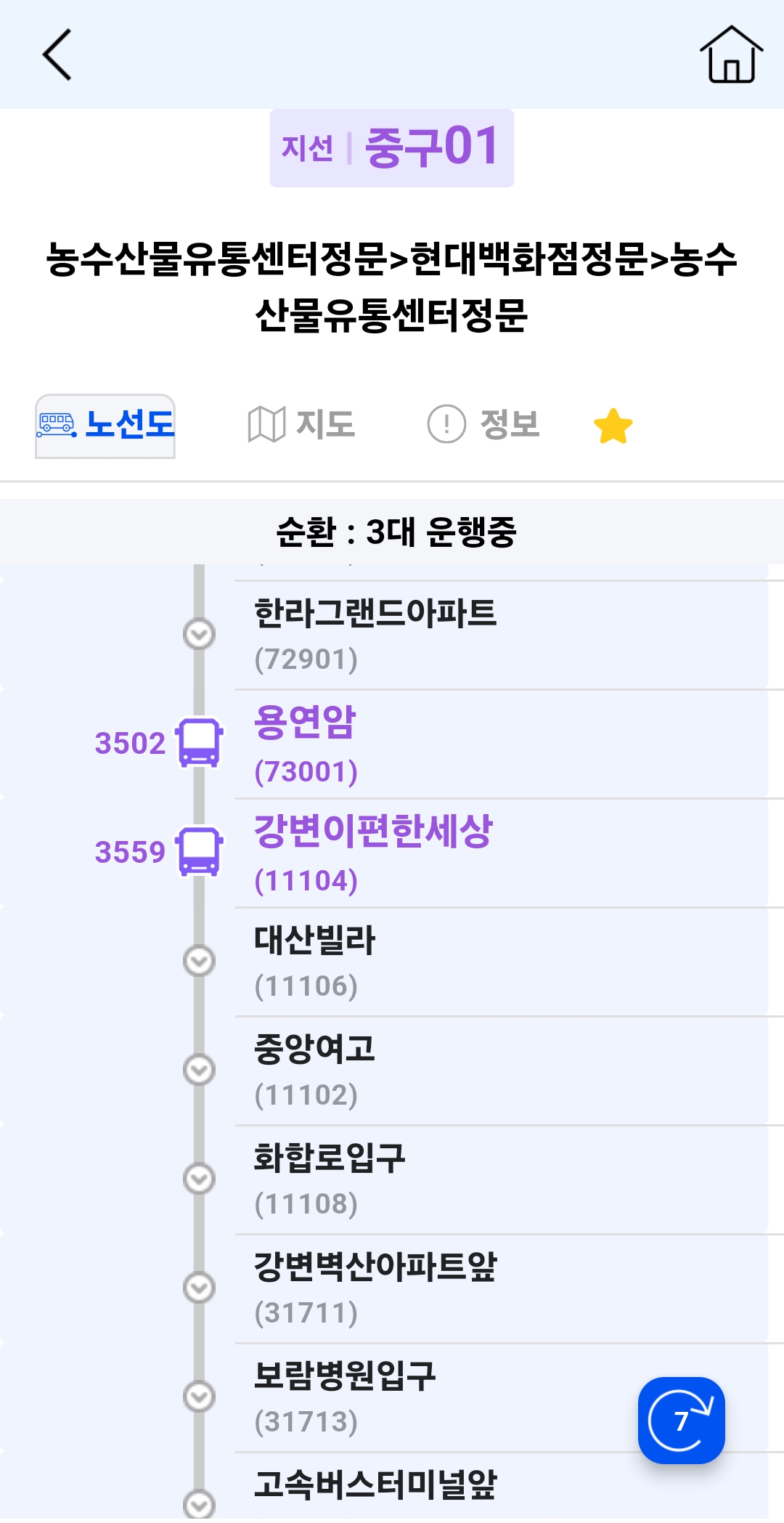This screenshot has height=1523, width=784.
Task: Toggle the favorite star for 중구01
Action: 613,426
